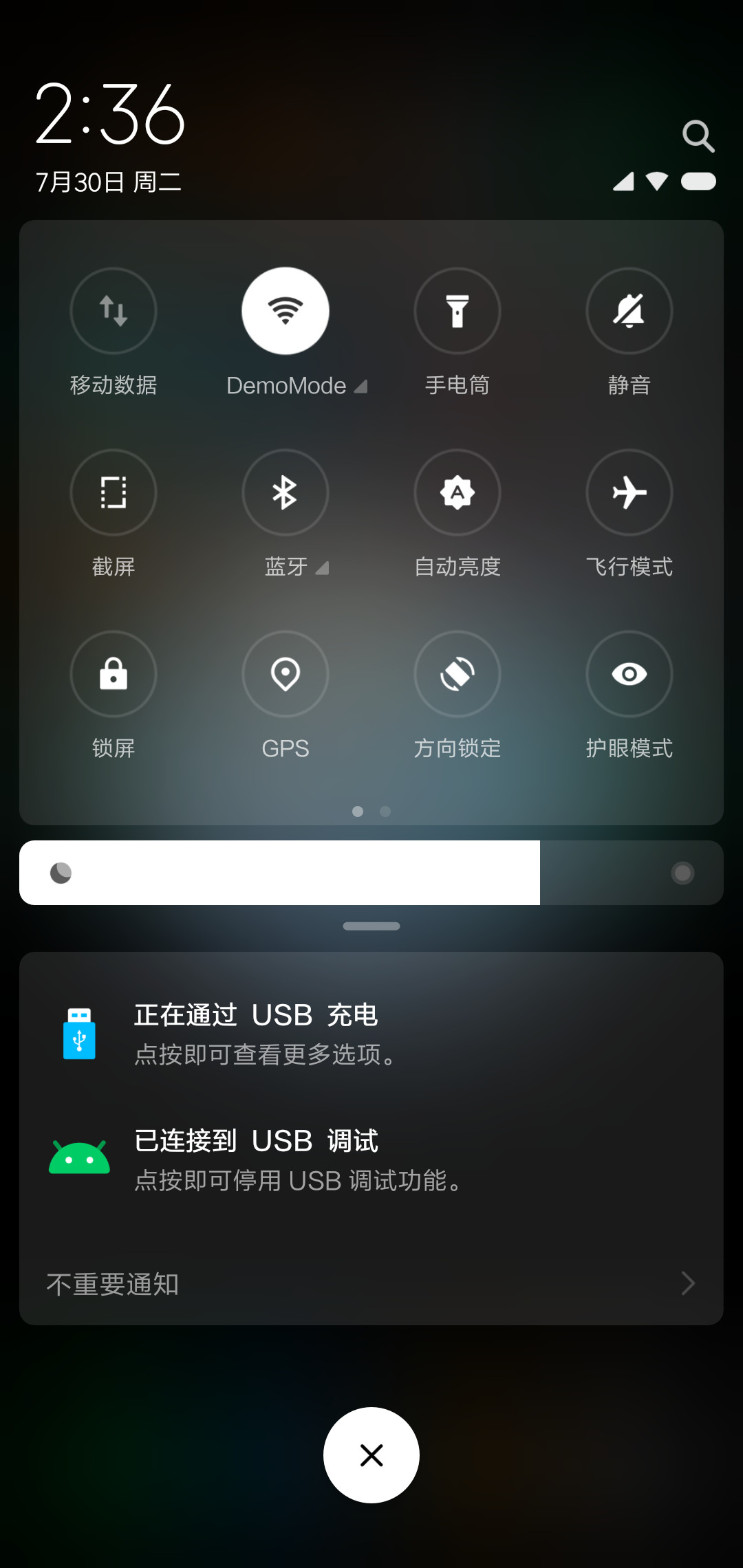The width and height of the screenshot is (743, 1568).
Task: Toggle GPS location
Action: pyautogui.click(x=286, y=674)
